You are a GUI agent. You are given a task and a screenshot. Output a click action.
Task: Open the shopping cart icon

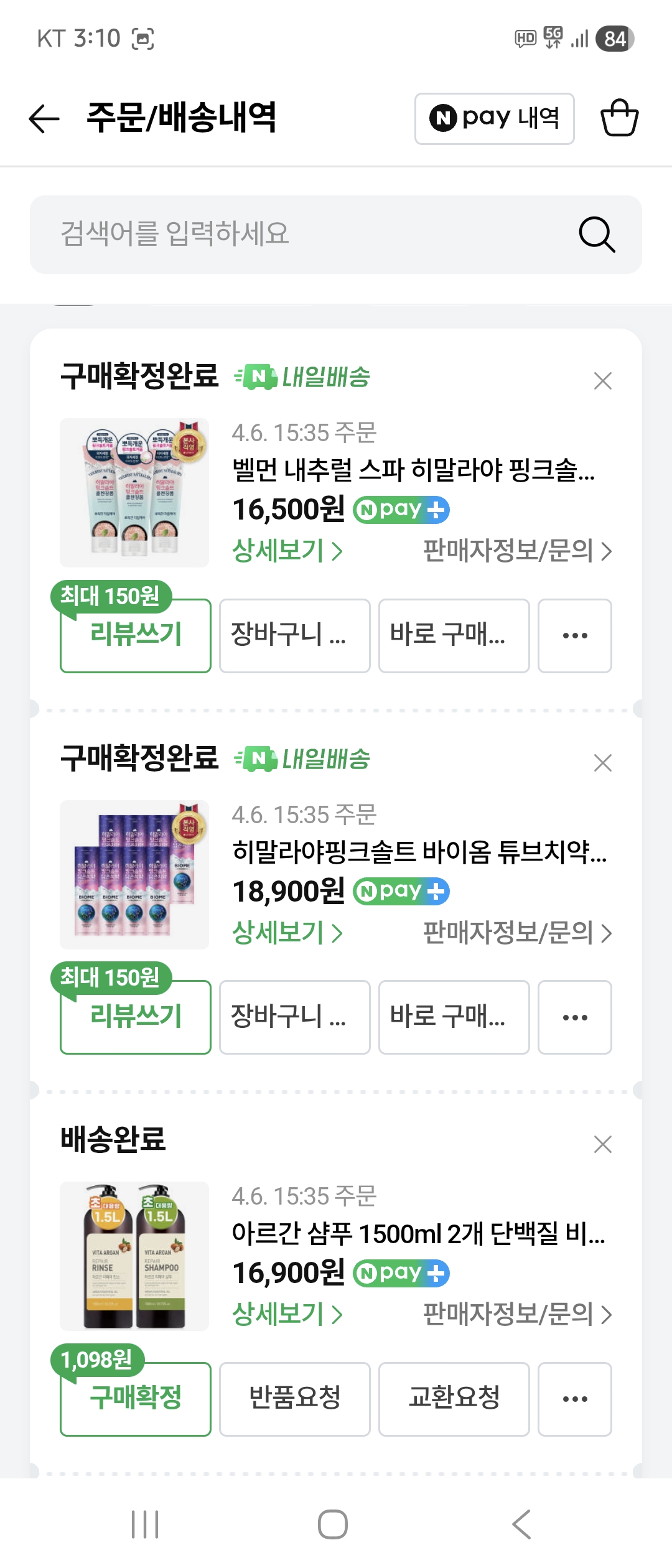[x=619, y=118]
